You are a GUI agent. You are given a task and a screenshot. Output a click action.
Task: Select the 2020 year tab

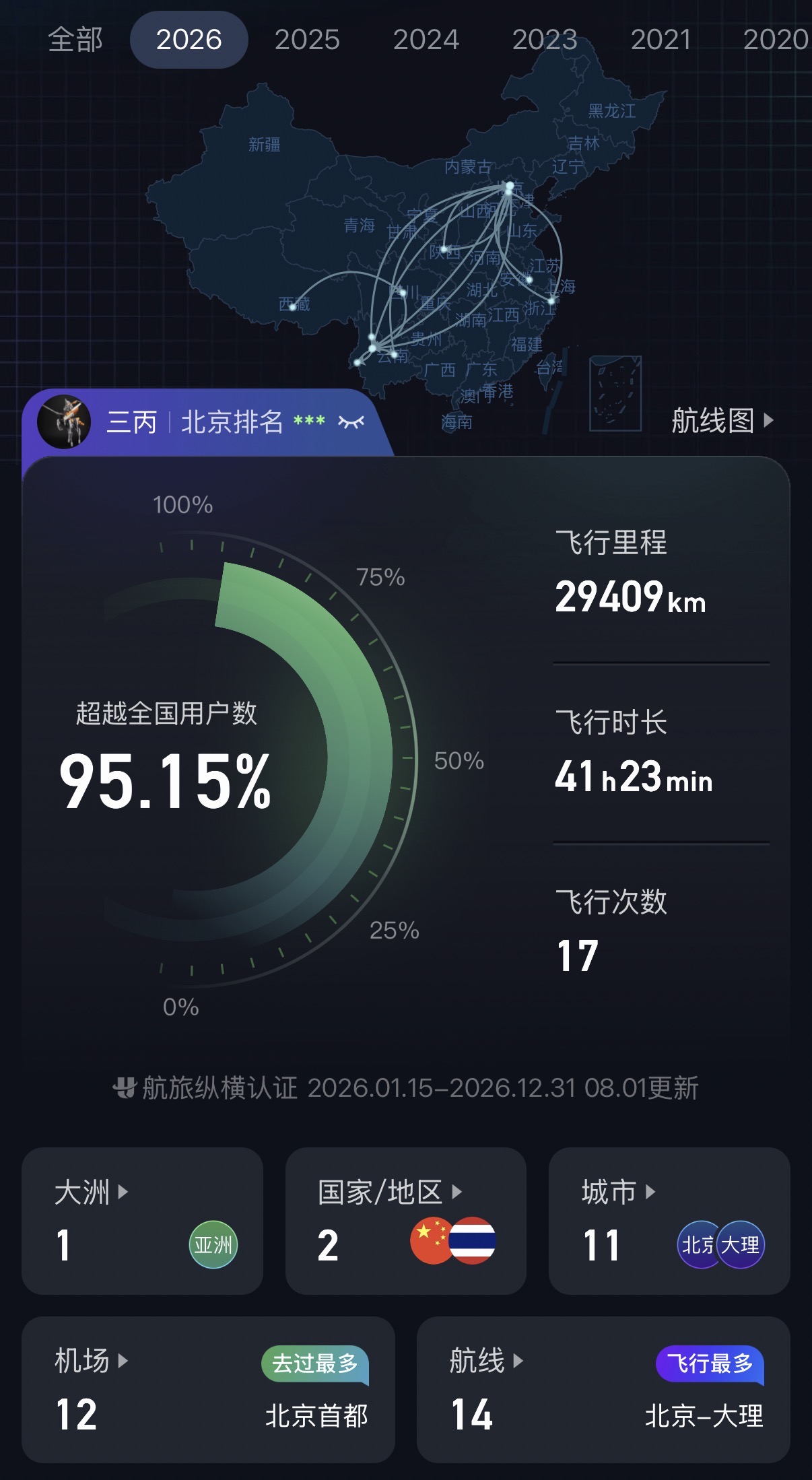pos(776,40)
